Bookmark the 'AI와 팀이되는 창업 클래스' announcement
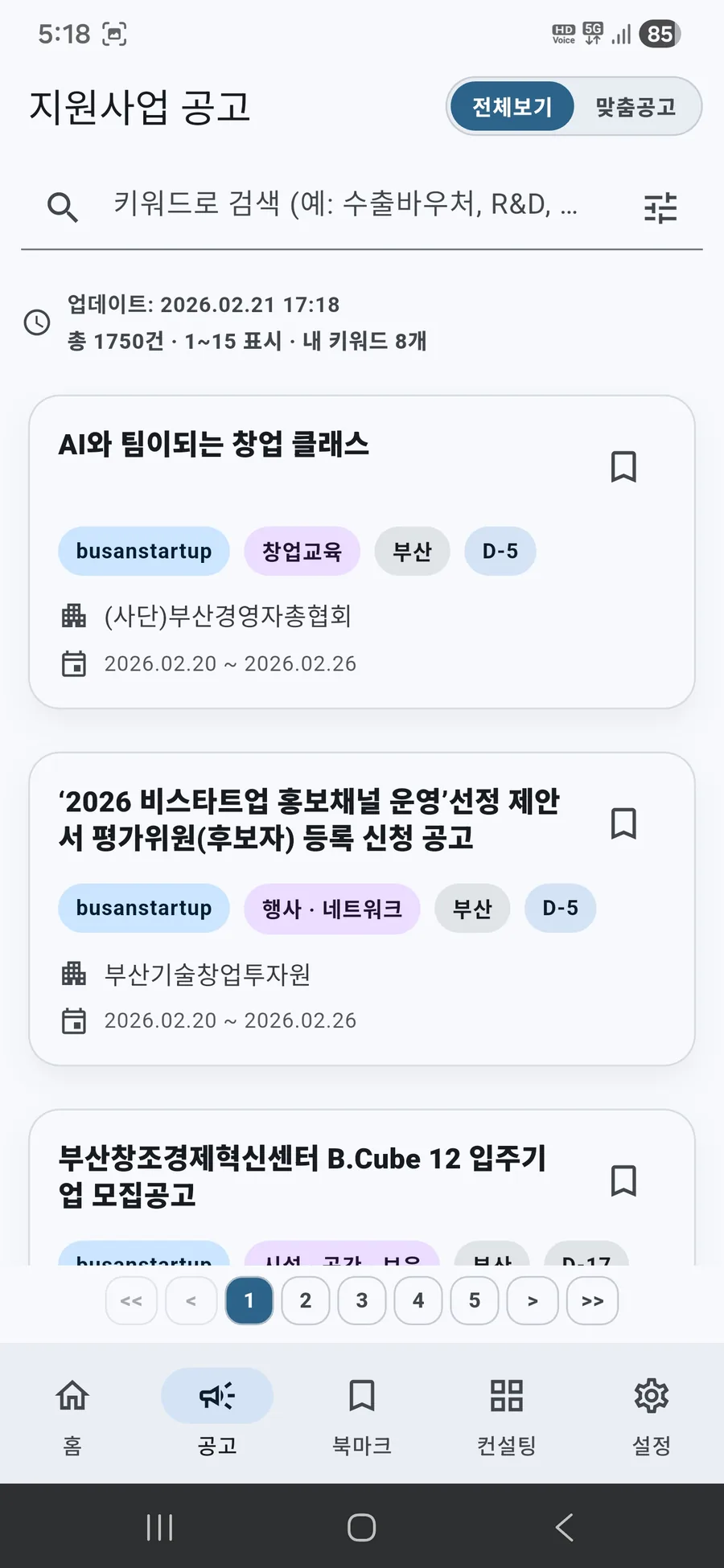 pyautogui.click(x=625, y=467)
